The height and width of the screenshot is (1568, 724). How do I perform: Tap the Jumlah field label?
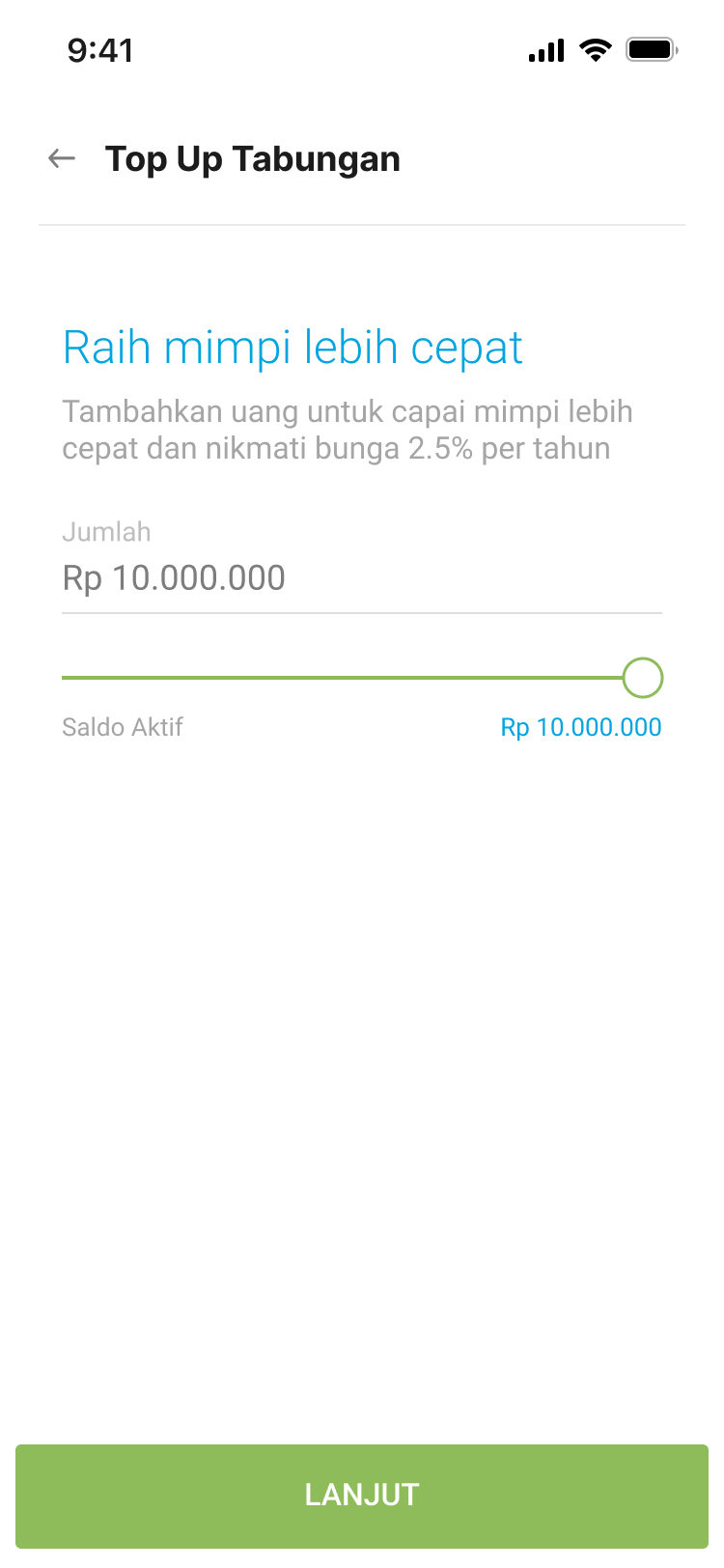pos(106,531)
